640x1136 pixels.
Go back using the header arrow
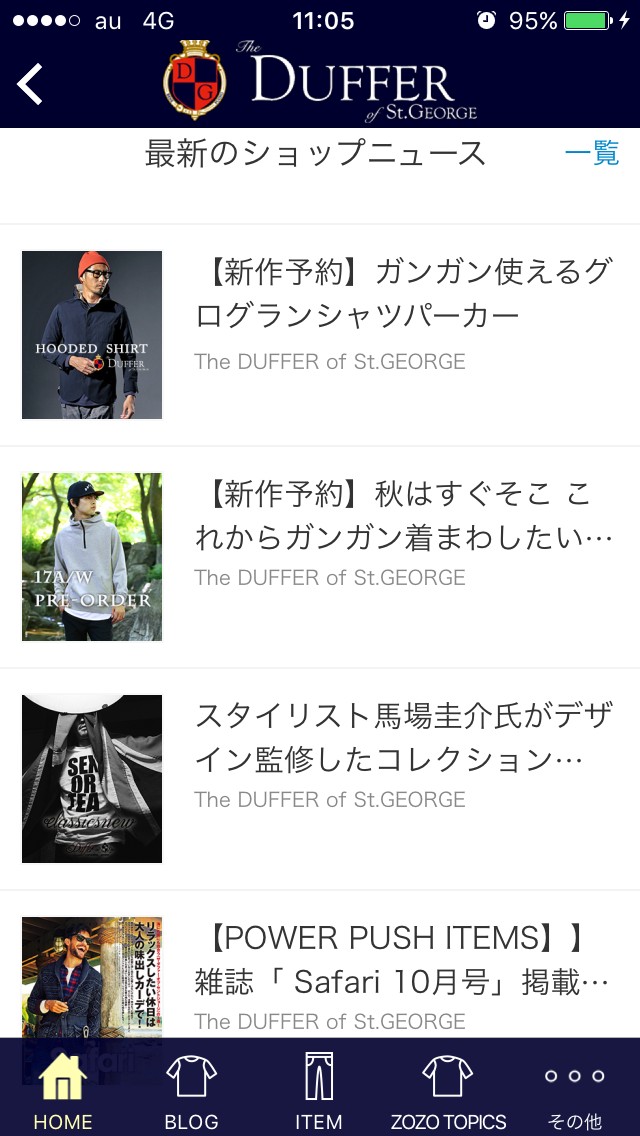[31, 84]
